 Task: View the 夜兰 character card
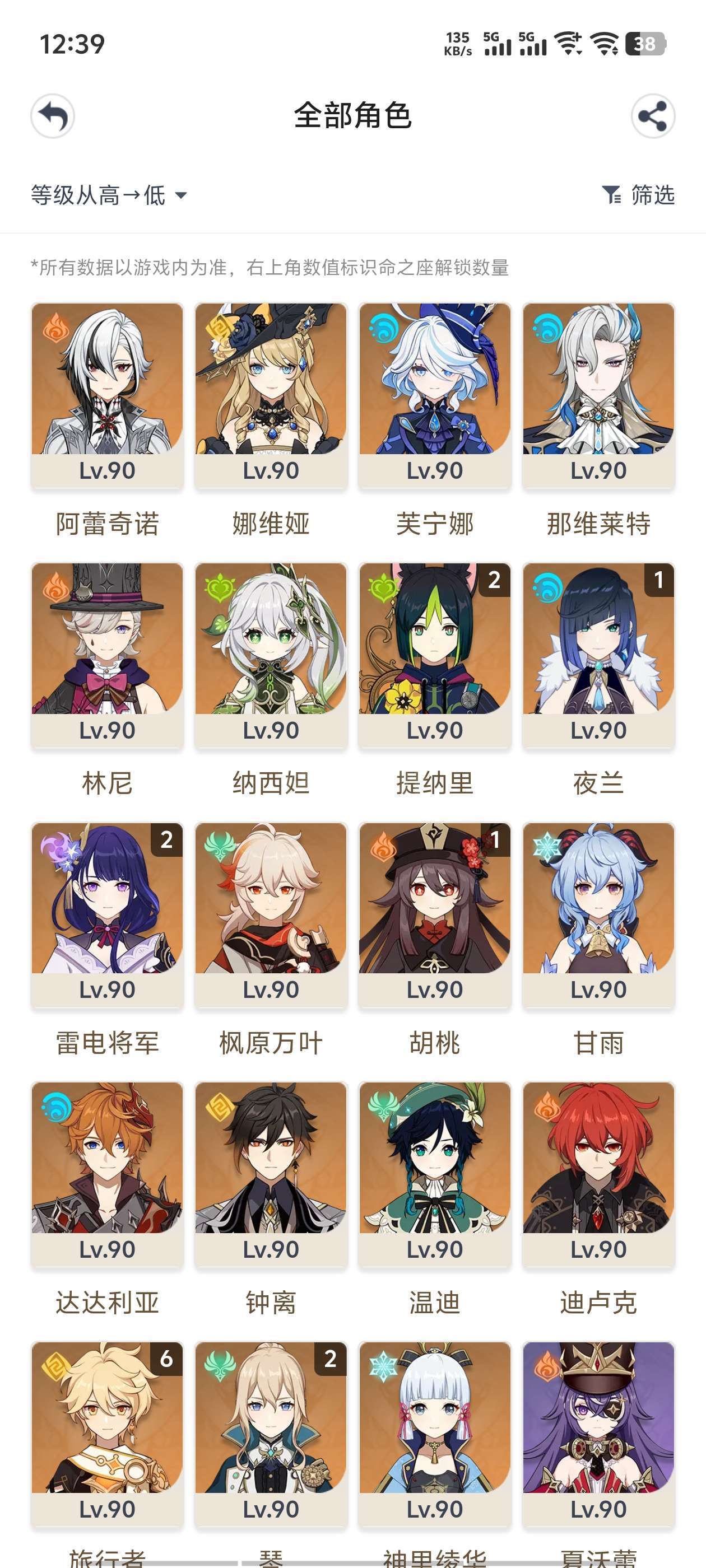pyautogui.click(x=599, y=656)
